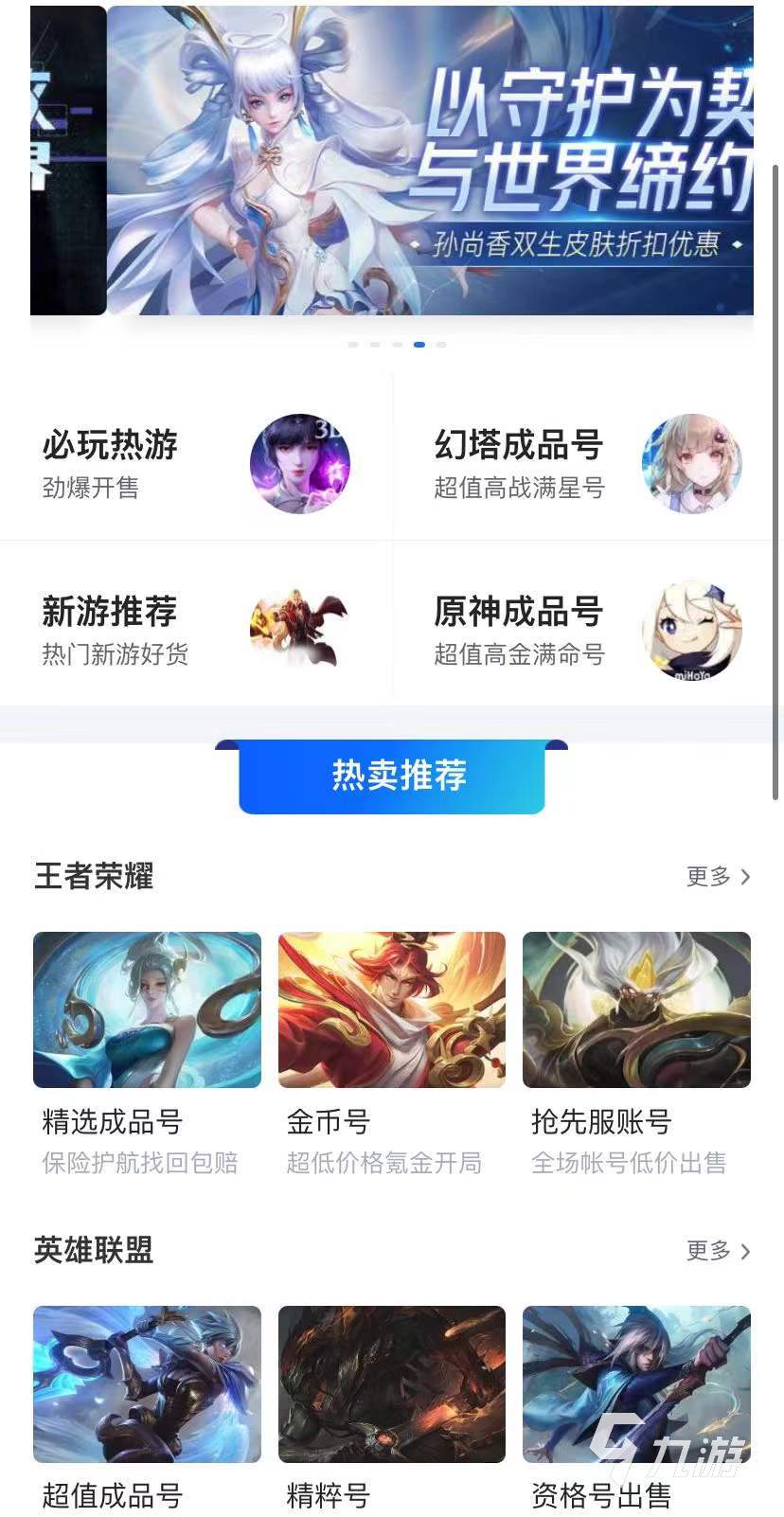
Task: Open 原神成品号 category
Action: point(587,629)
